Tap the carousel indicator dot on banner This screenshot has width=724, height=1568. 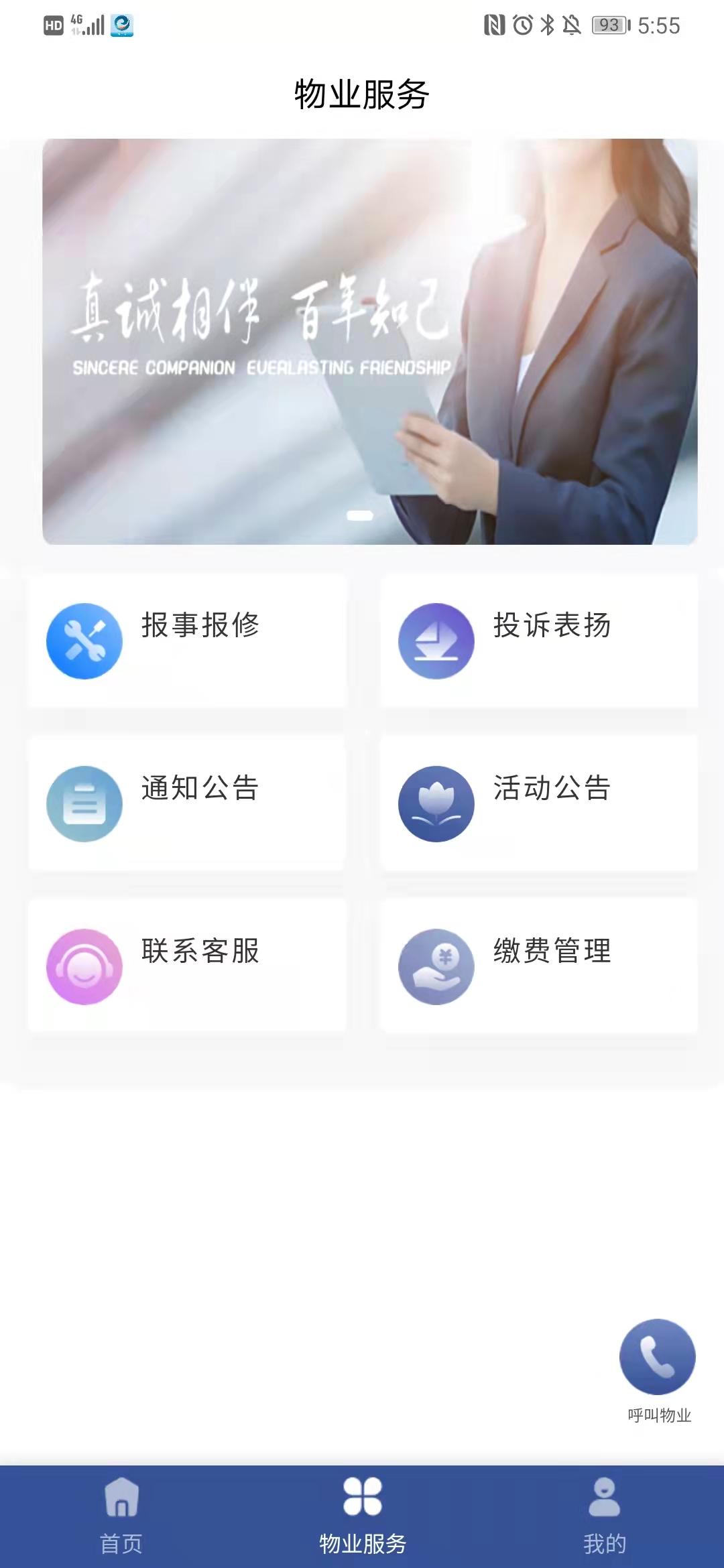(359, 516)
